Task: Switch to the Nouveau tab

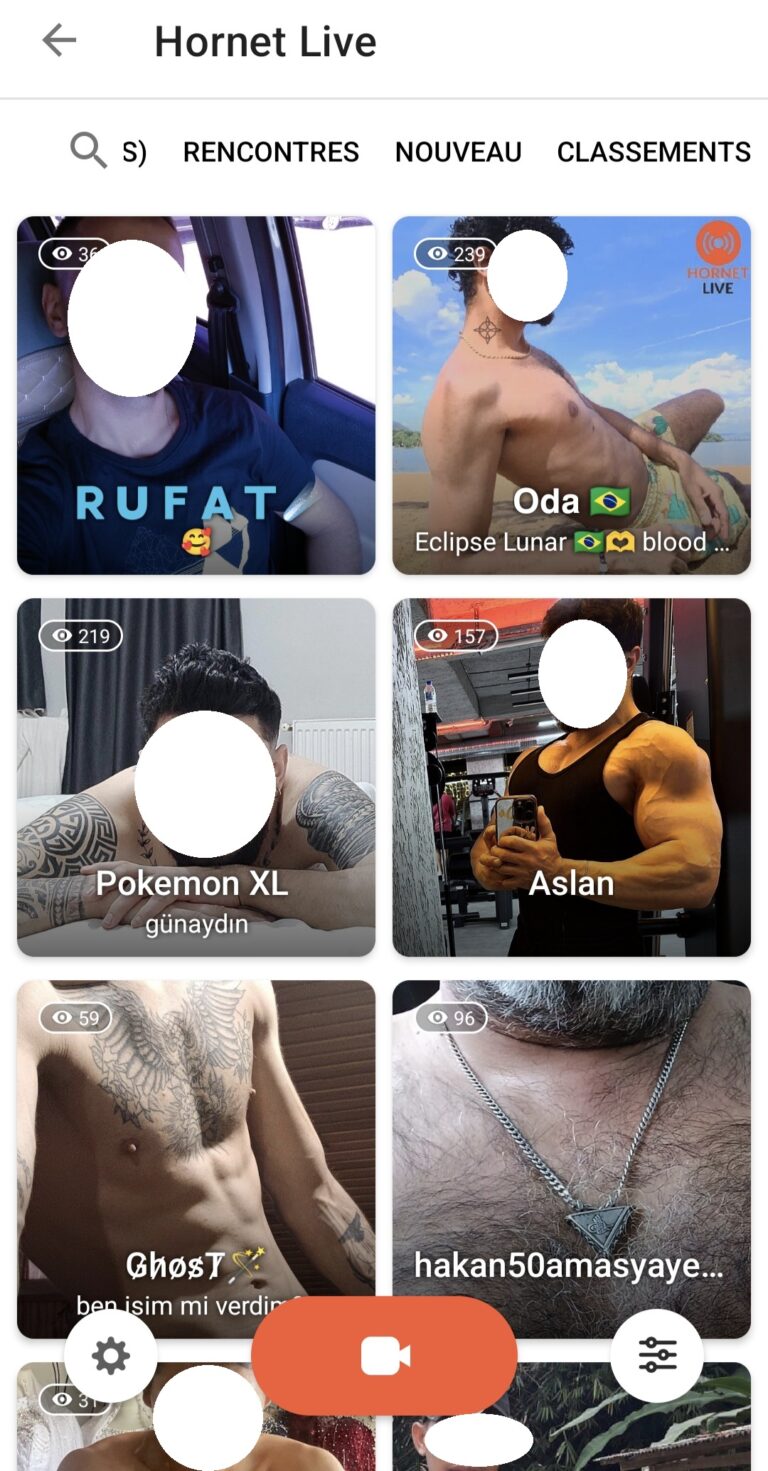Action: click(458, 152)
